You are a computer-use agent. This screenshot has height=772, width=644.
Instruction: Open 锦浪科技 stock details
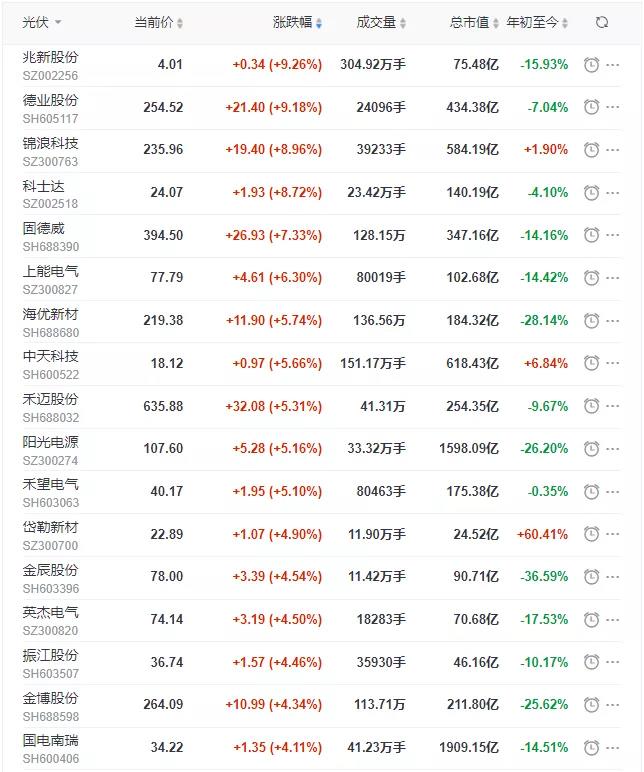point(50,143)
